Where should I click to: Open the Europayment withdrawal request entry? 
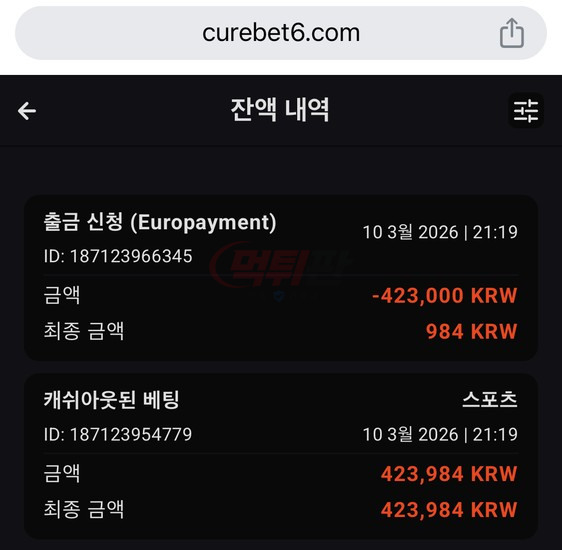coord(281,278)
